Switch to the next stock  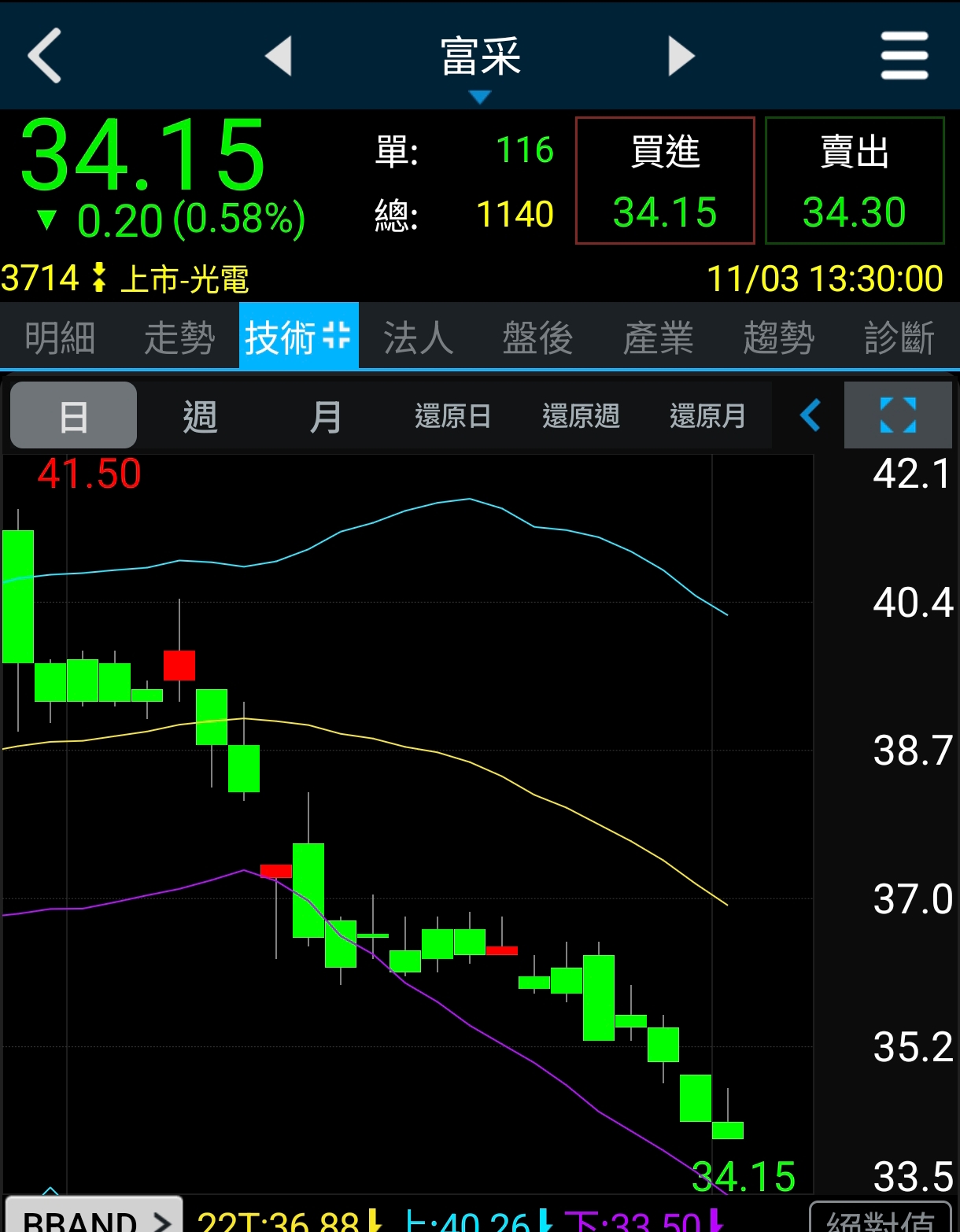(681, 56)
